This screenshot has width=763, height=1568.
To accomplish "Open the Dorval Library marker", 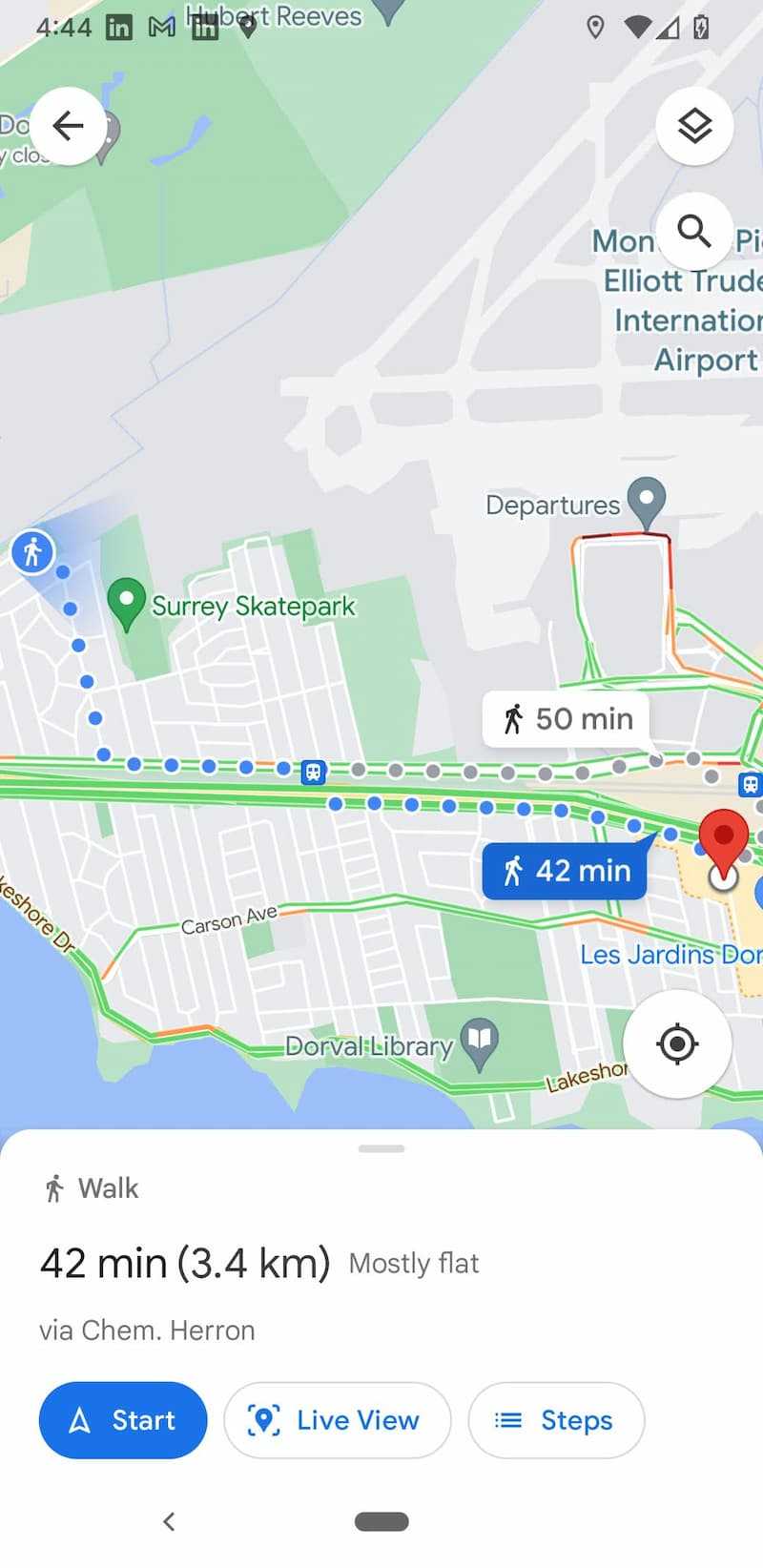I will (480, 1043).
